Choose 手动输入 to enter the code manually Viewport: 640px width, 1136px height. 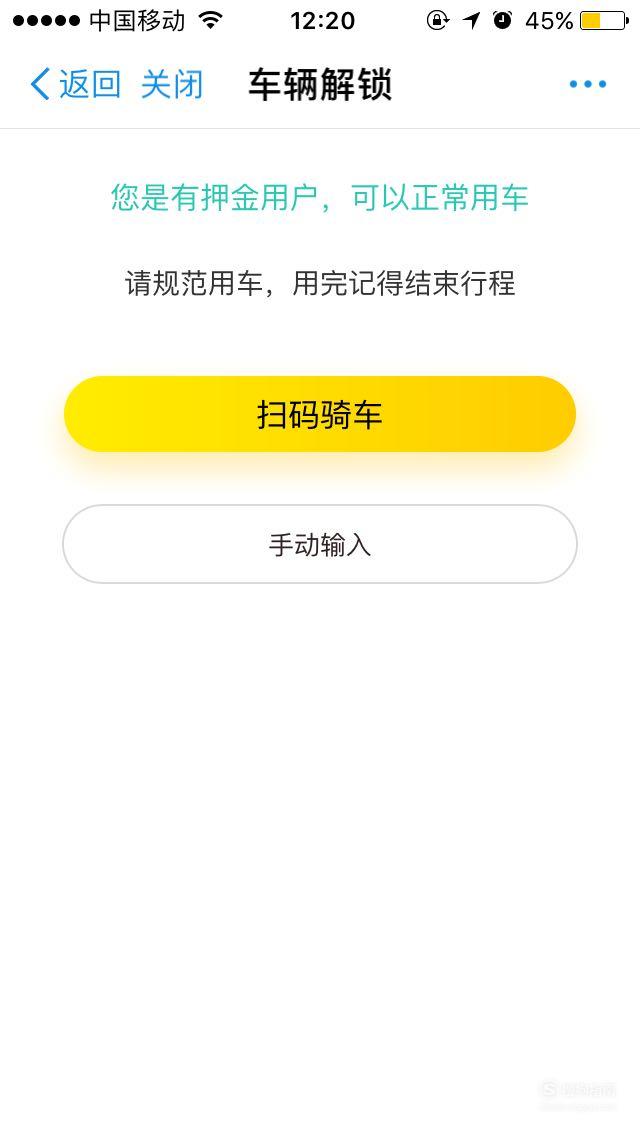320,544
